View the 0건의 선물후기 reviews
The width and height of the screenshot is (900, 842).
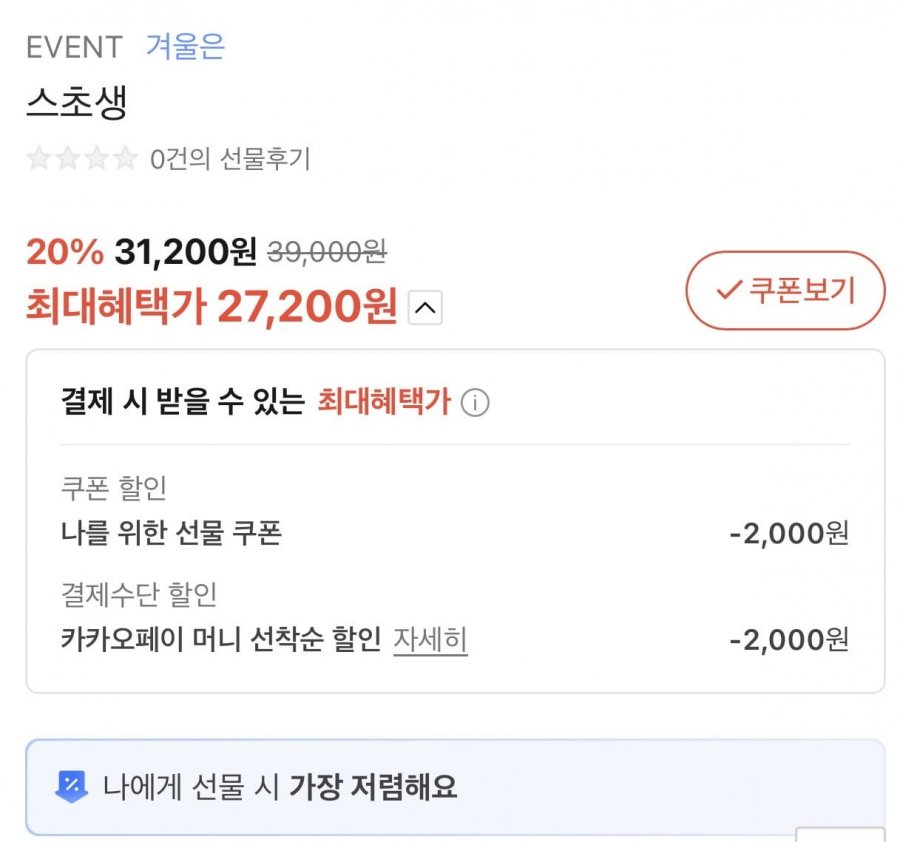tap(230, 158)
